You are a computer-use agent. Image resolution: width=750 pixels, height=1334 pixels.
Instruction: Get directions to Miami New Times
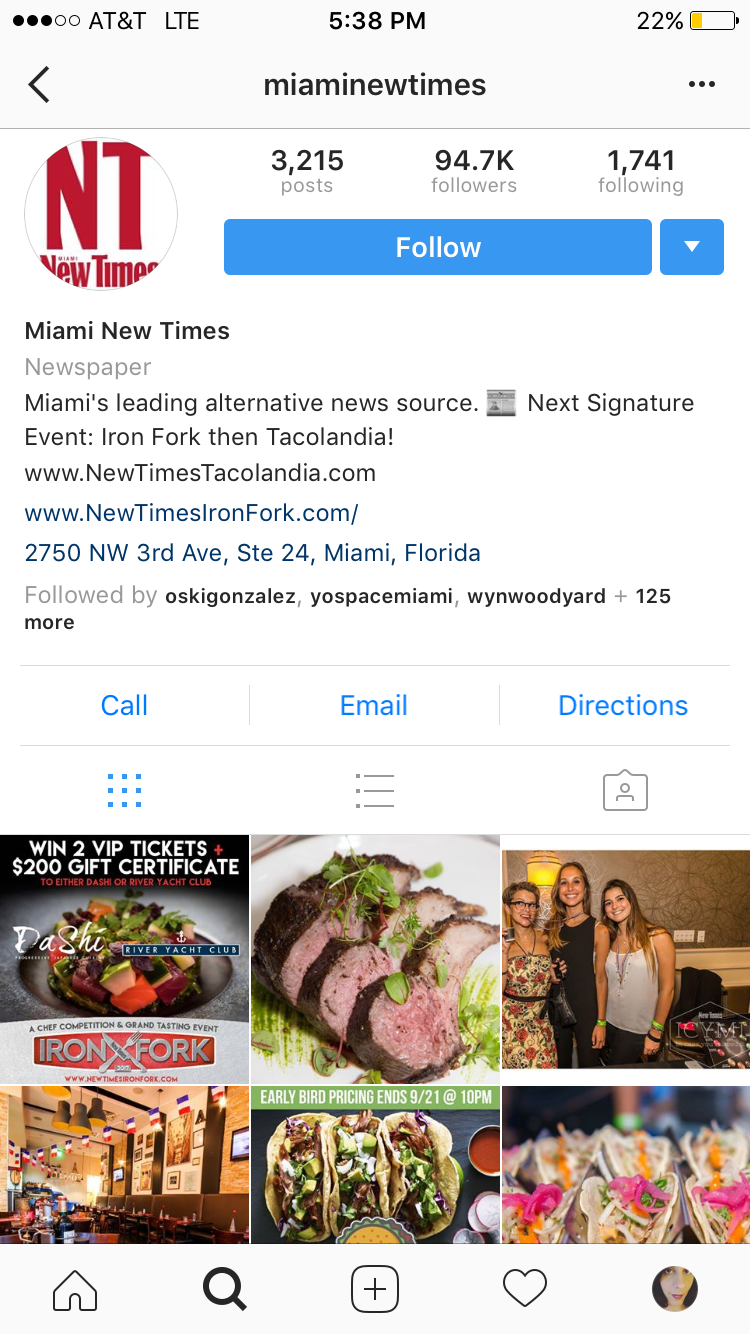pos(622,705)
